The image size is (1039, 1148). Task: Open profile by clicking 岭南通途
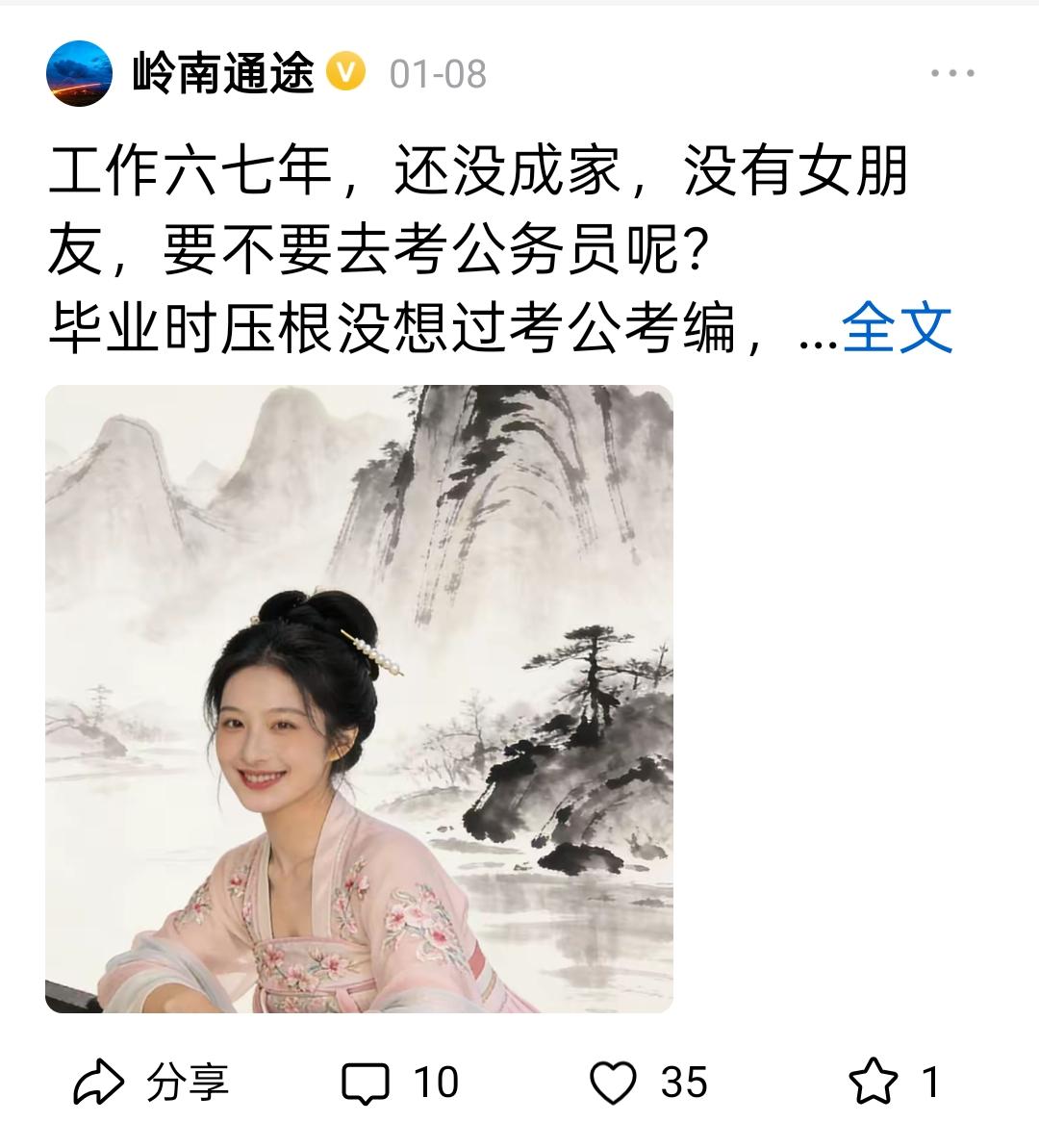224,73
